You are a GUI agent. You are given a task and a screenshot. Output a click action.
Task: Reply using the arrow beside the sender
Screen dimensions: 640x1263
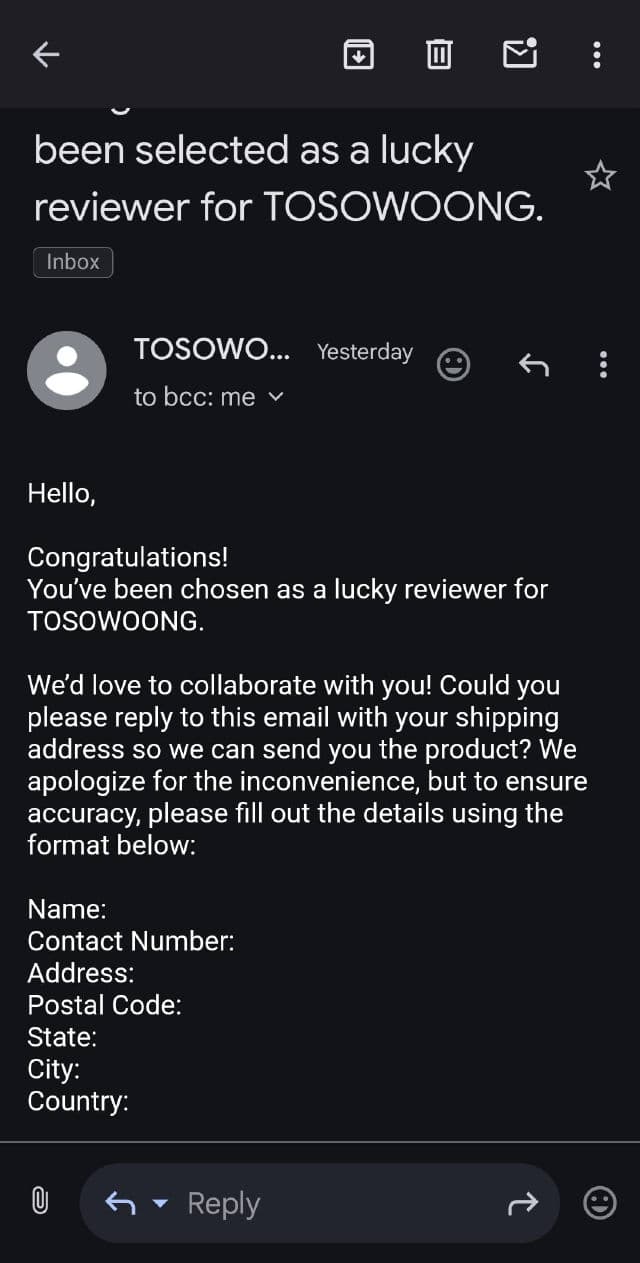pos(533,365)
